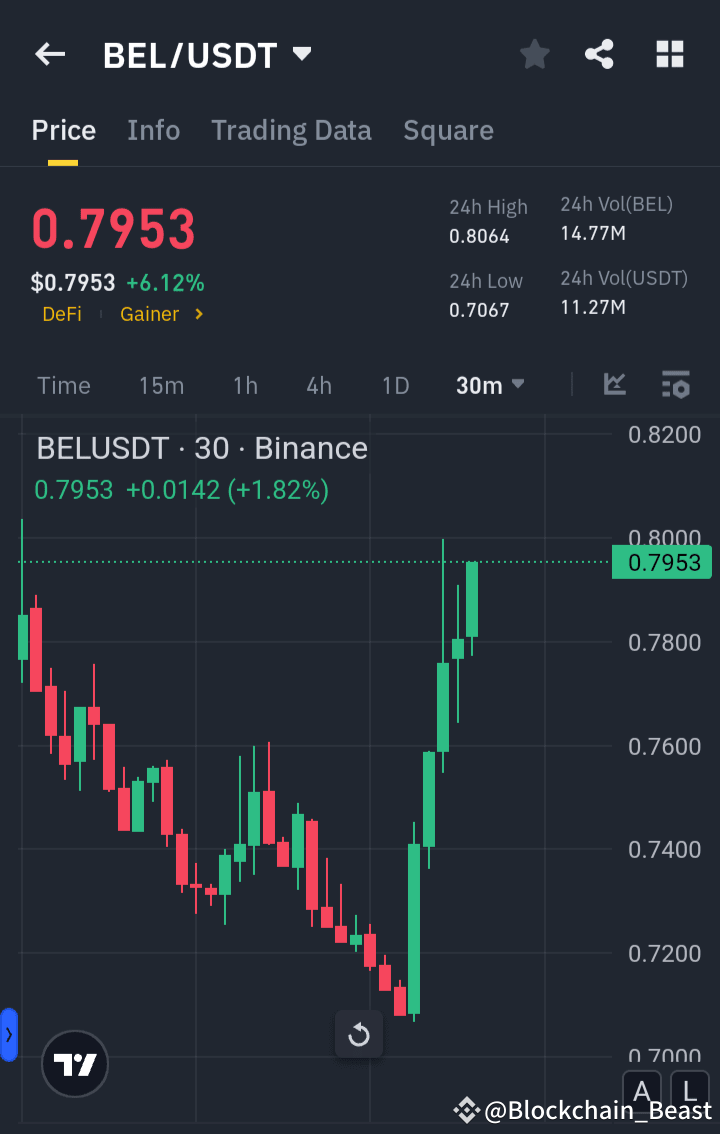
Task: Click the green 0.7953 price label
Action: pos(661,562)
